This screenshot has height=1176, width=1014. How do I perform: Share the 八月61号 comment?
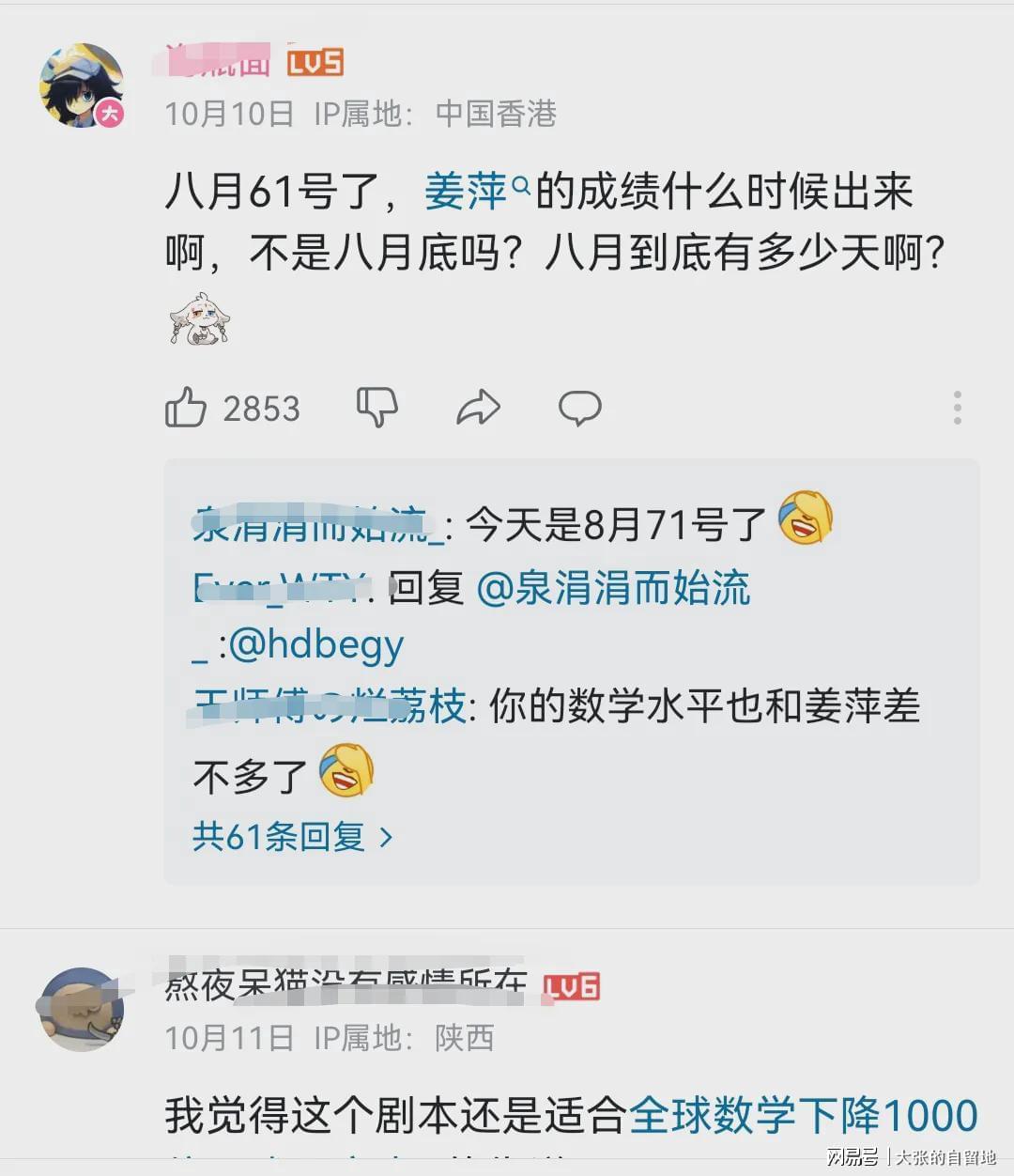(478, 408)
